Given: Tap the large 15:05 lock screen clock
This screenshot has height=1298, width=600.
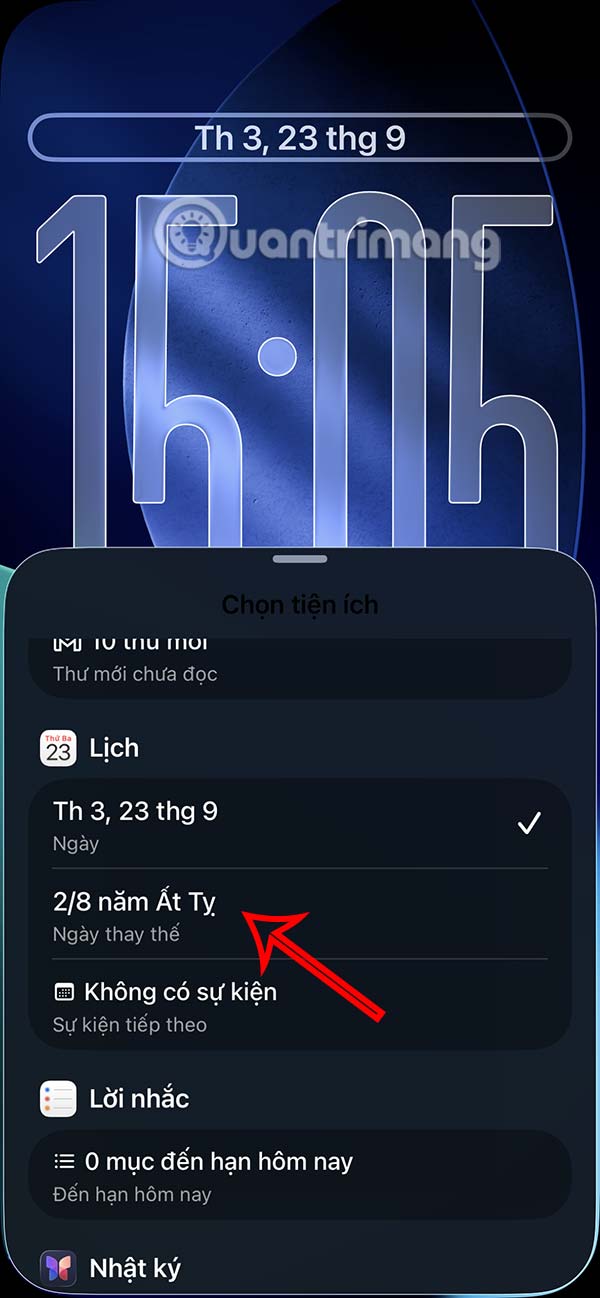Looking at the screenshot, I should tap(296, 360).
